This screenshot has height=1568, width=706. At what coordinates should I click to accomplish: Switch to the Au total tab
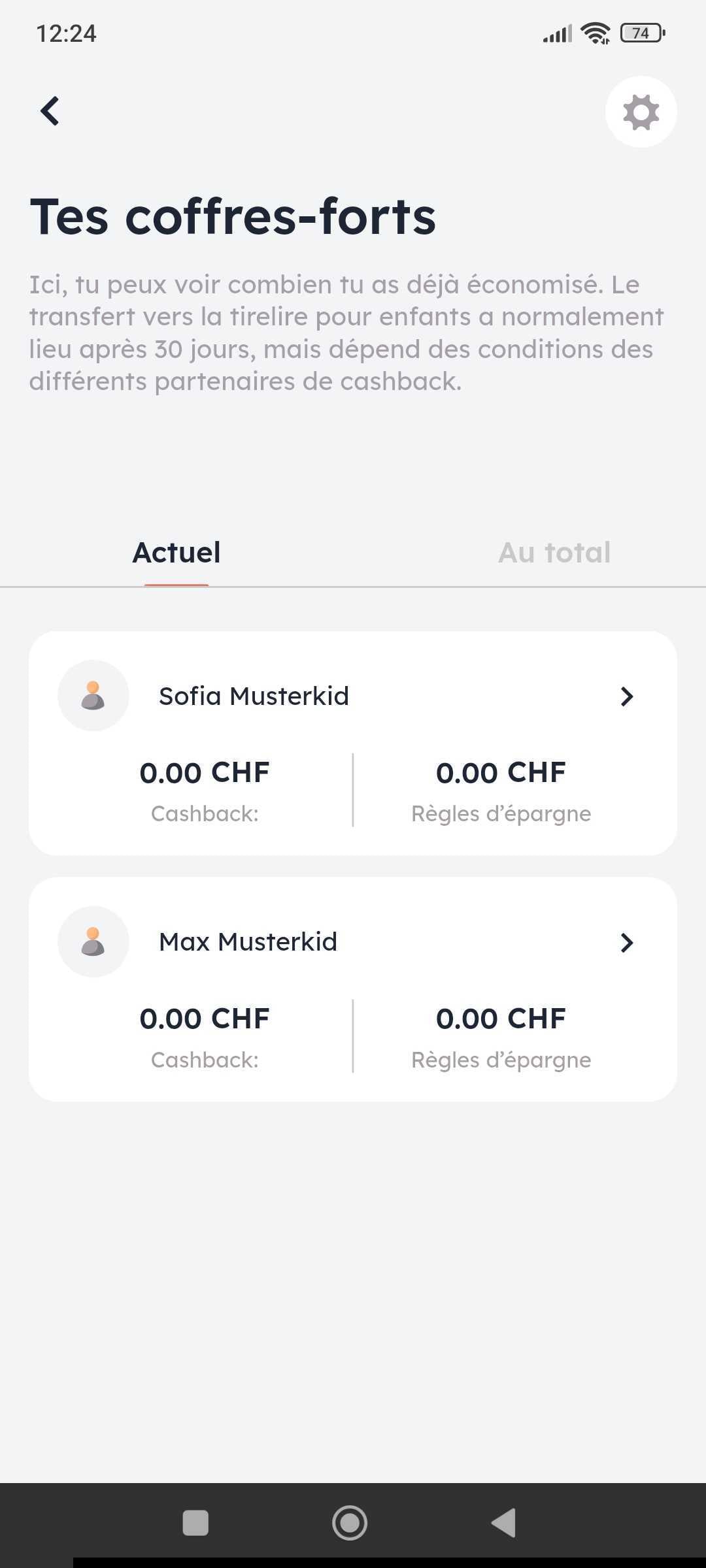pyautogui.click(x=554, y=553)
